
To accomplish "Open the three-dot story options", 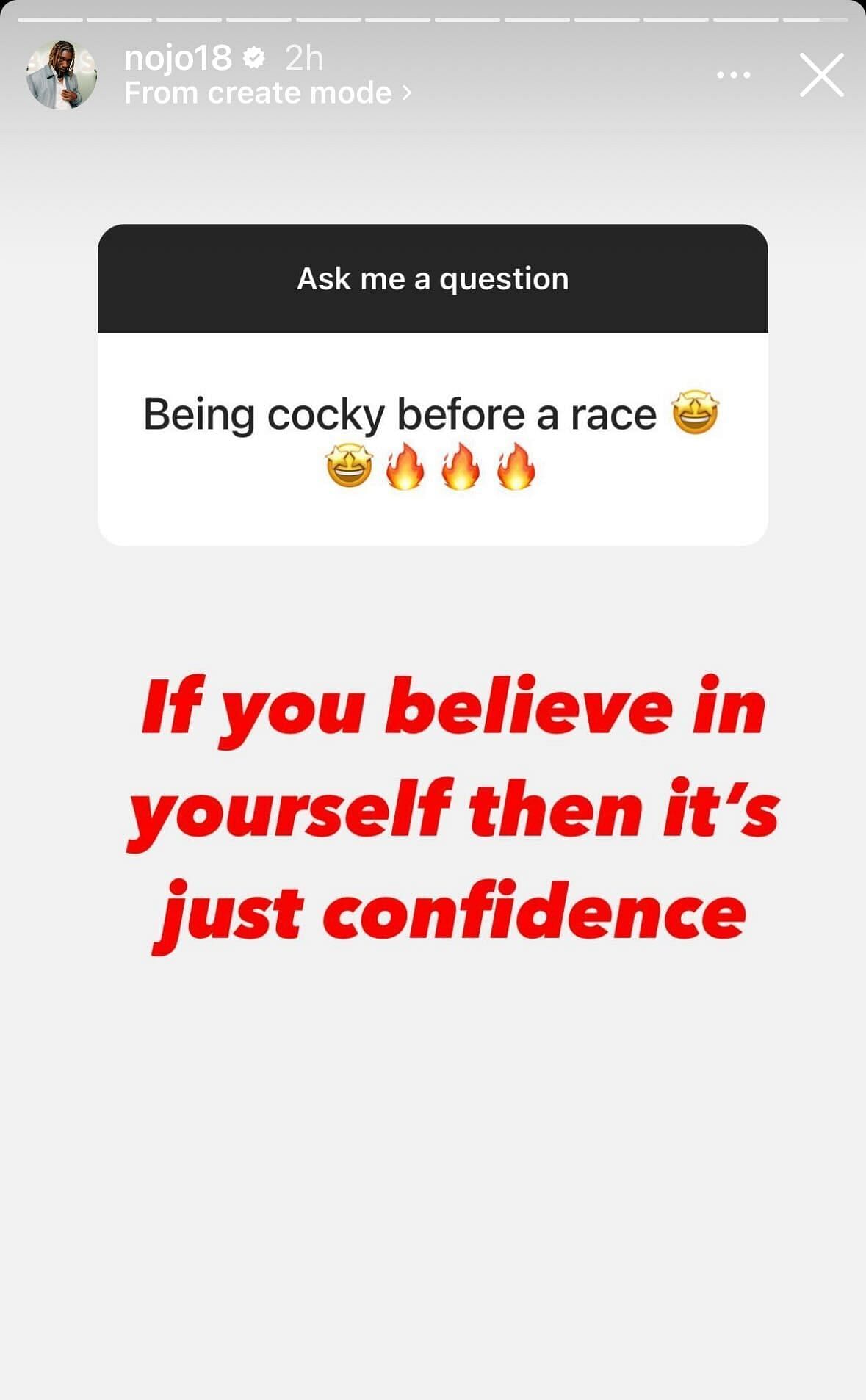I will [733, 75].
